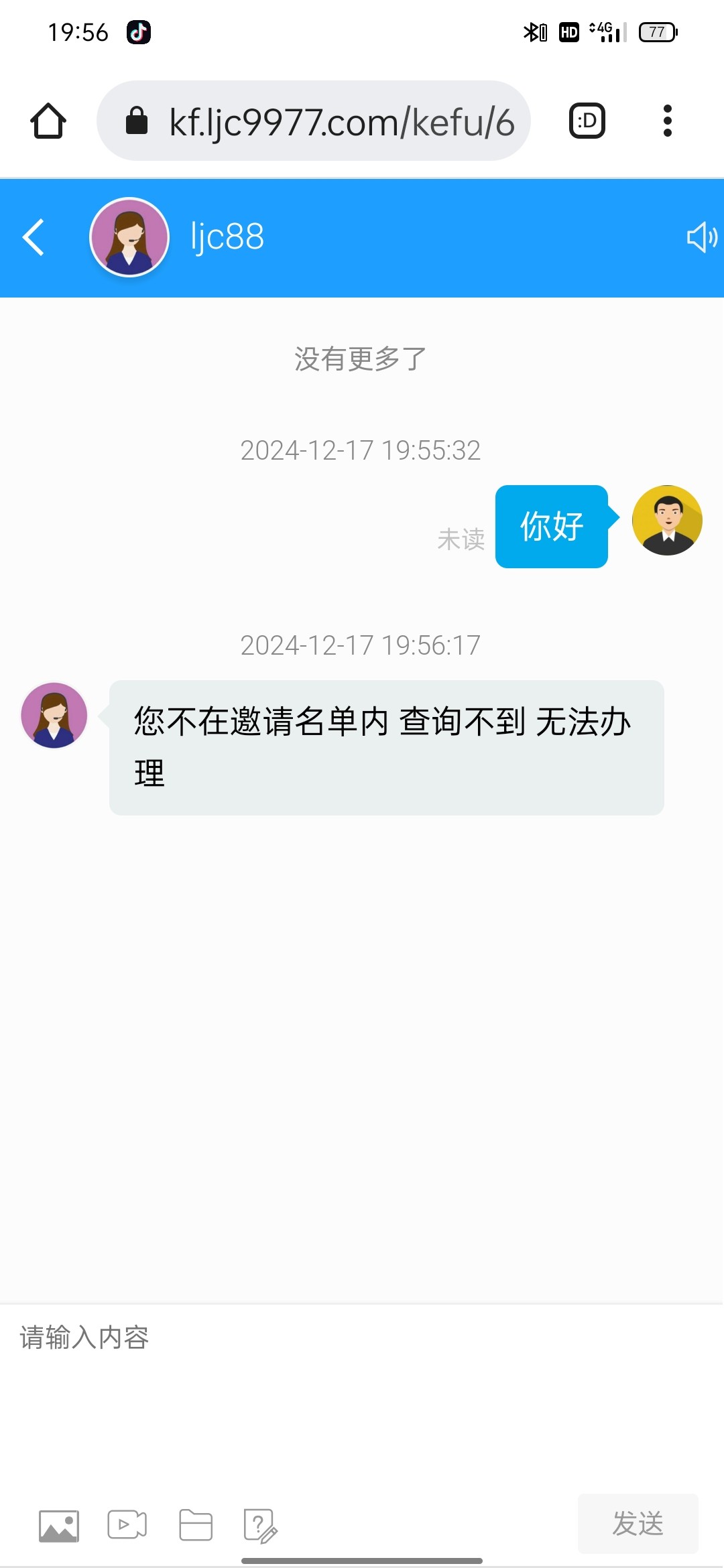Open the ljc88 agent avatar in header

pyautogui.click(x=129, y=237)
